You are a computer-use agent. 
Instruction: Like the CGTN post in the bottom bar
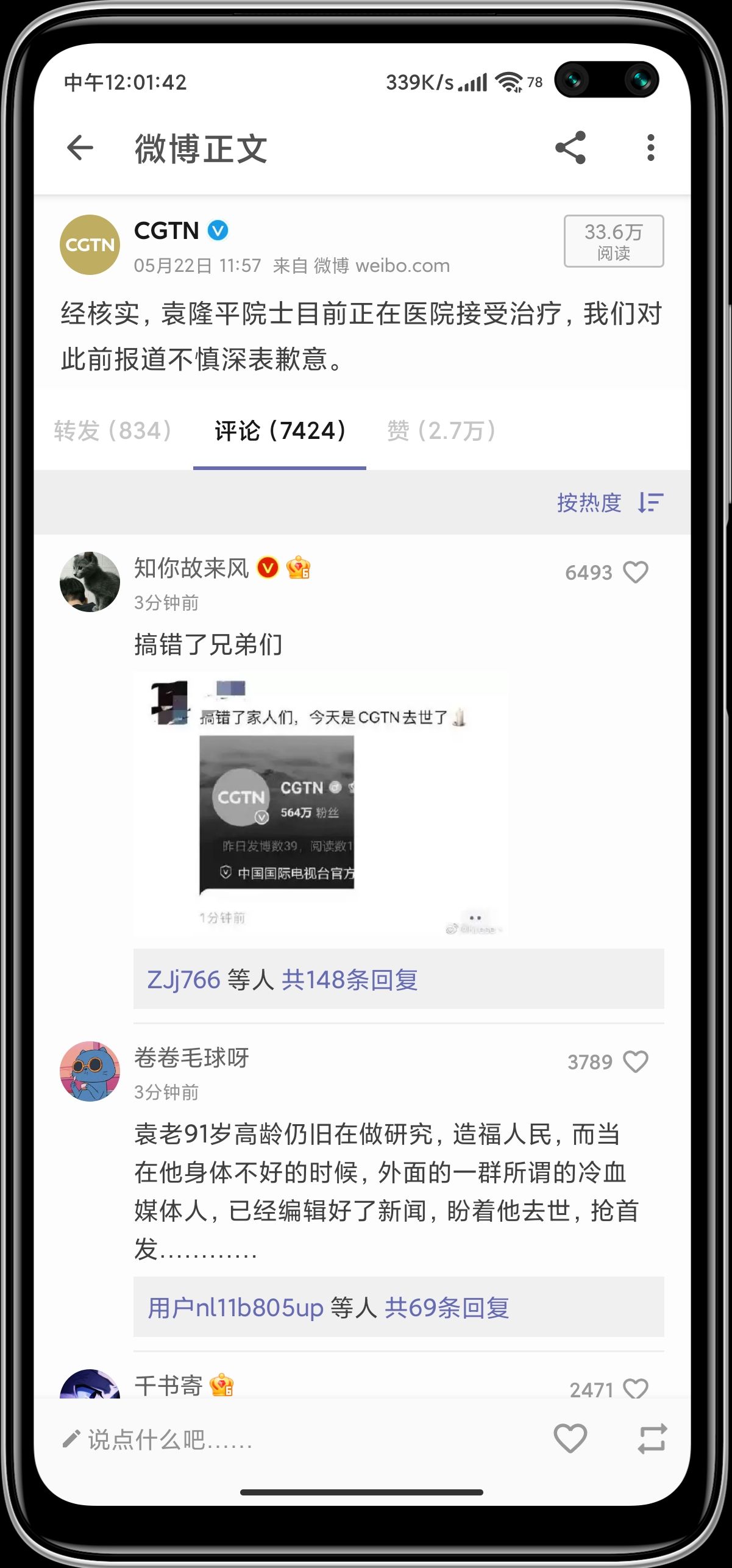[x=570, y=1439]
